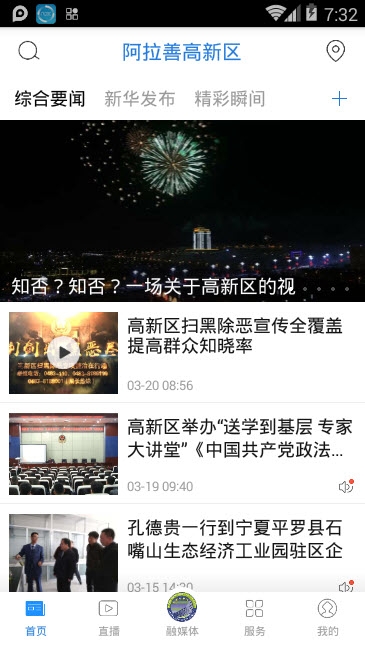Open the 融媒体 center tab
The height and width of the screenshot is (645, 365).
182,615
